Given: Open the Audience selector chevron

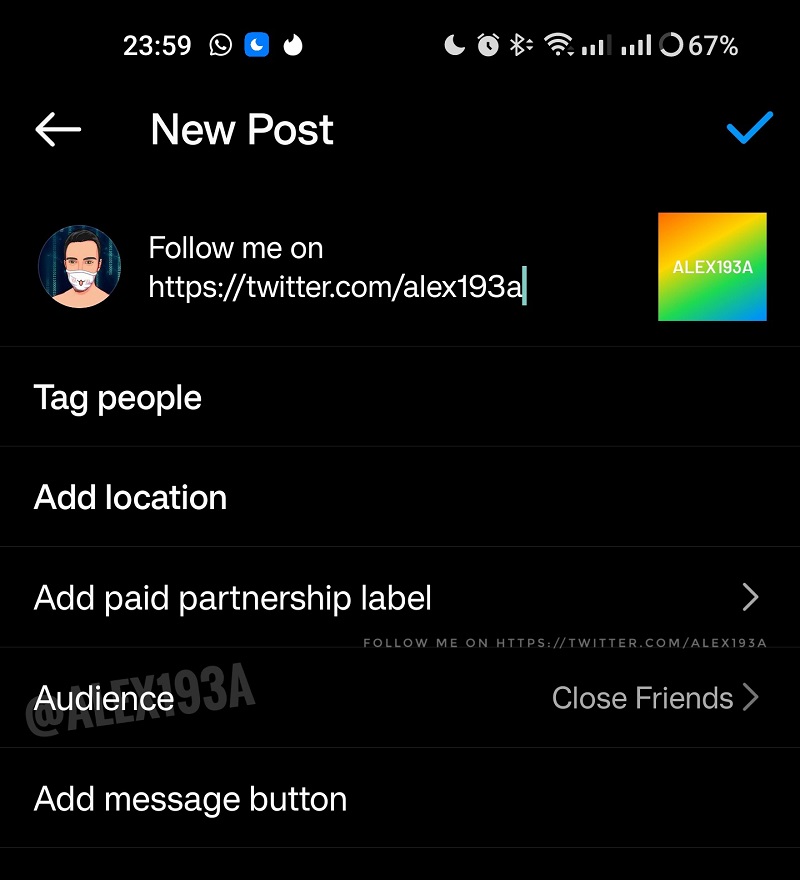Looking at the screenshot, I should pos(752,698).
